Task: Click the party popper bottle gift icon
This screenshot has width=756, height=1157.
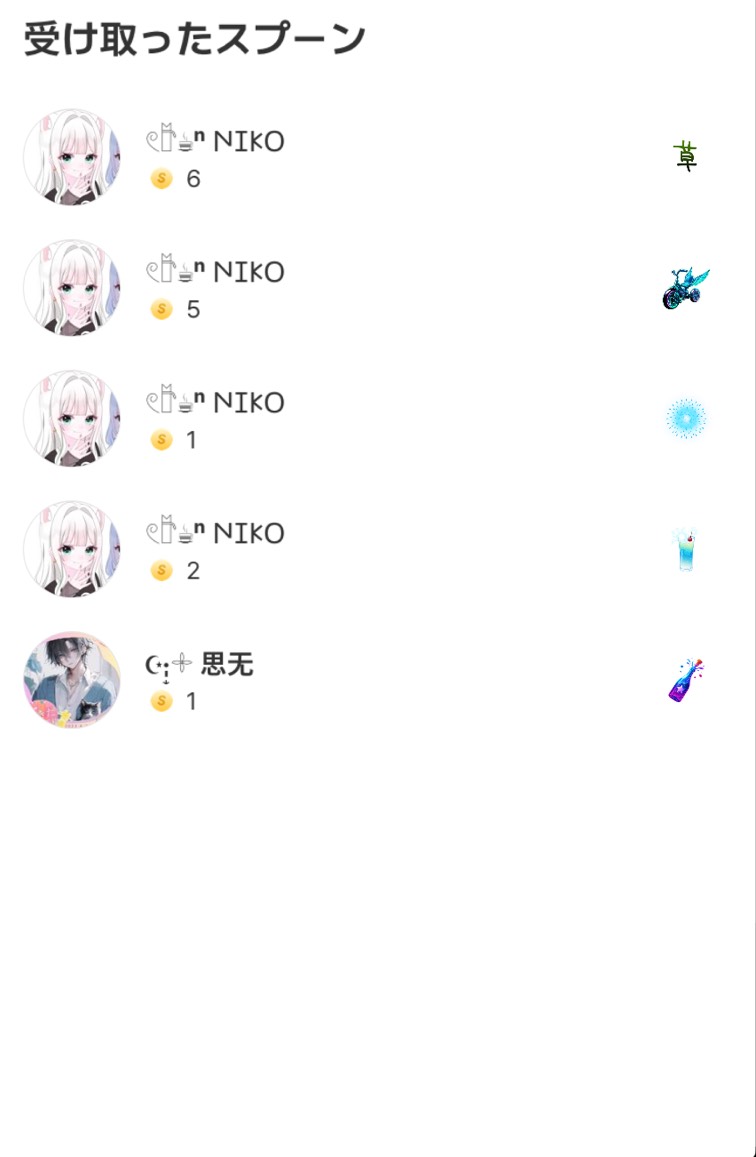Action: [x=685, y=679]
